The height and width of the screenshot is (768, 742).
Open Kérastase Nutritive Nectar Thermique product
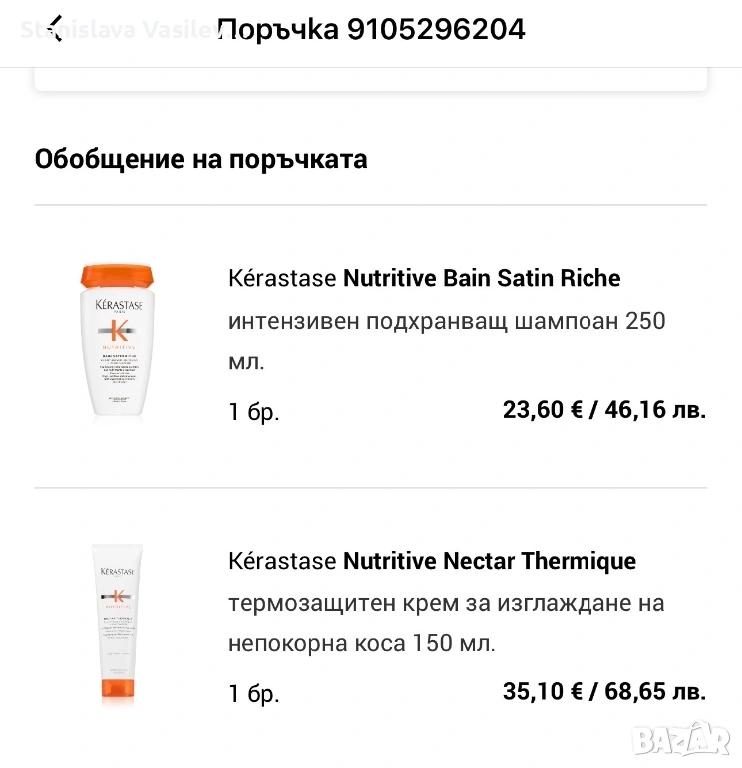click(x=431, y=561)
